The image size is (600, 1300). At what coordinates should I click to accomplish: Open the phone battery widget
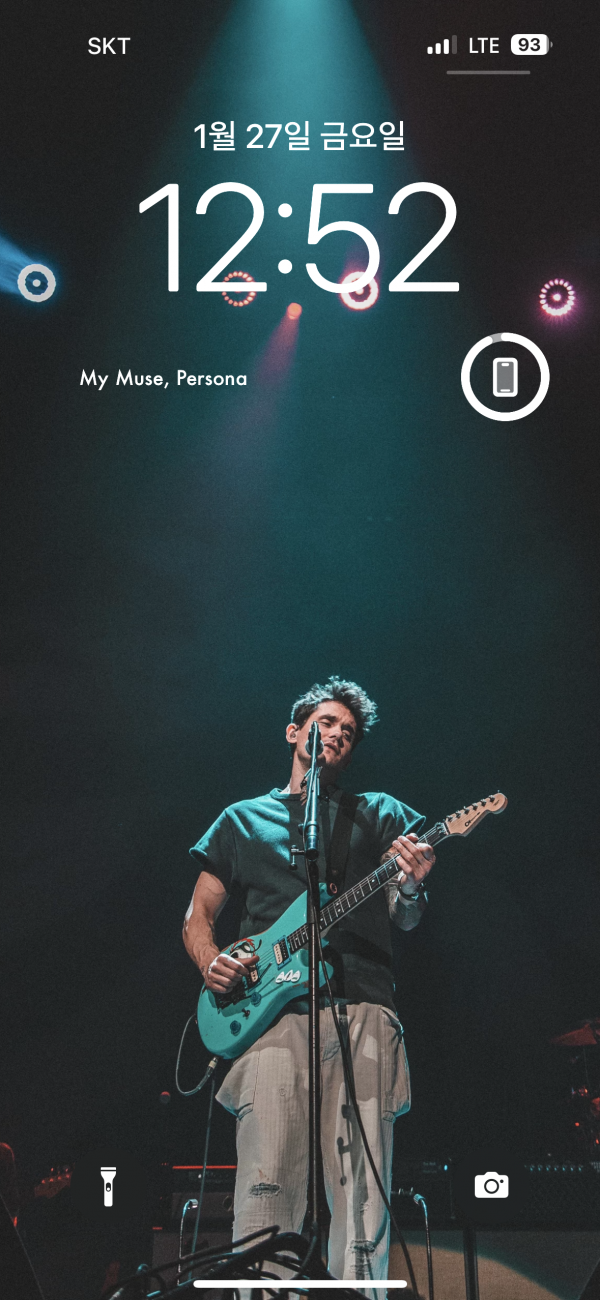[505, 377]
